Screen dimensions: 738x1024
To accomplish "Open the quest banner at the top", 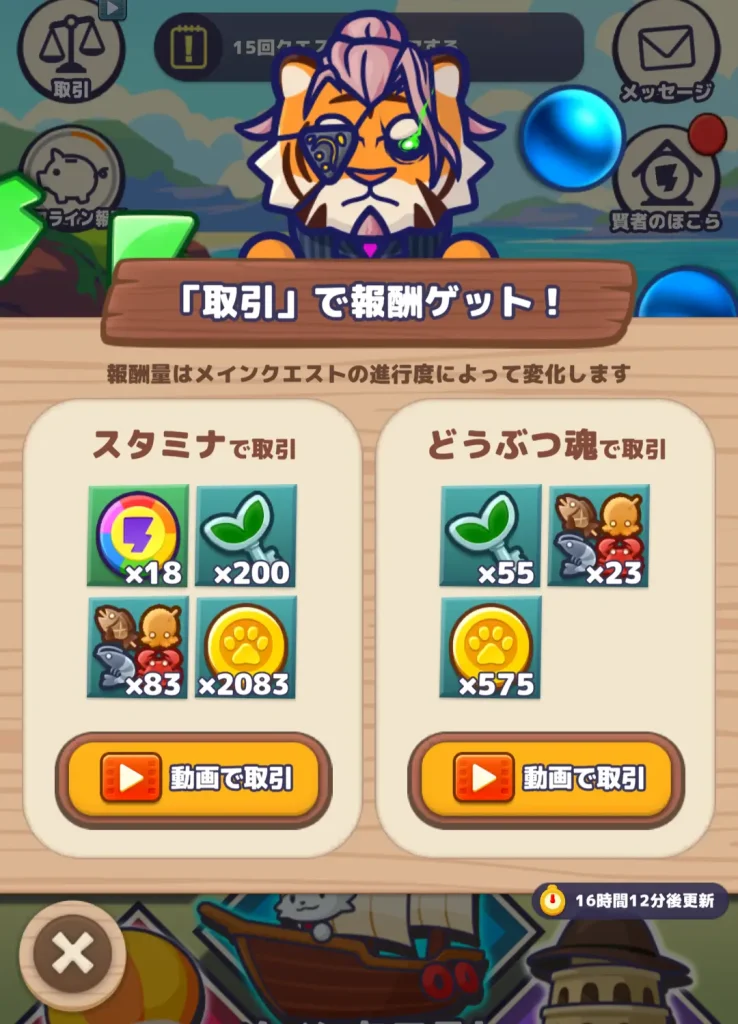I will [368, 46].
